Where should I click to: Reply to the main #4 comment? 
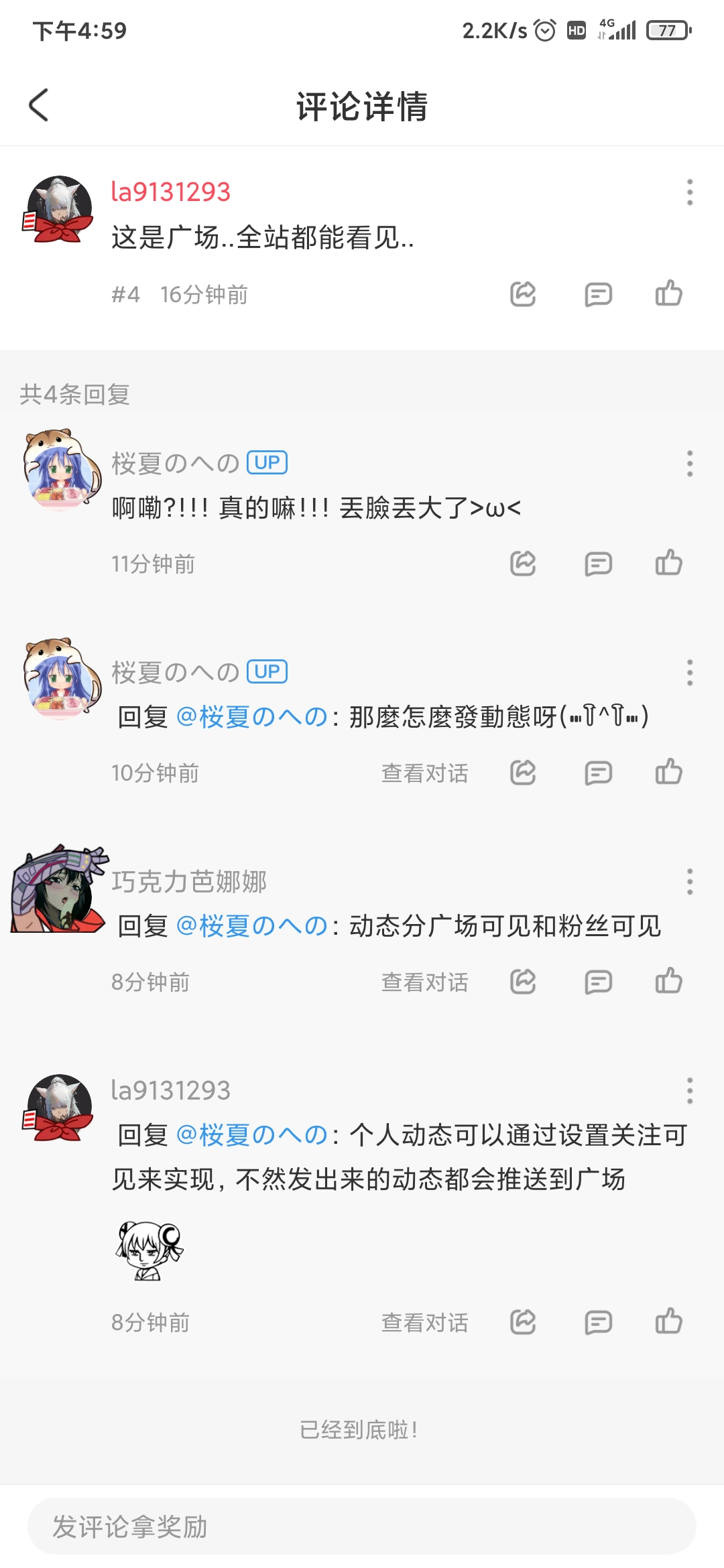(598, 294)
